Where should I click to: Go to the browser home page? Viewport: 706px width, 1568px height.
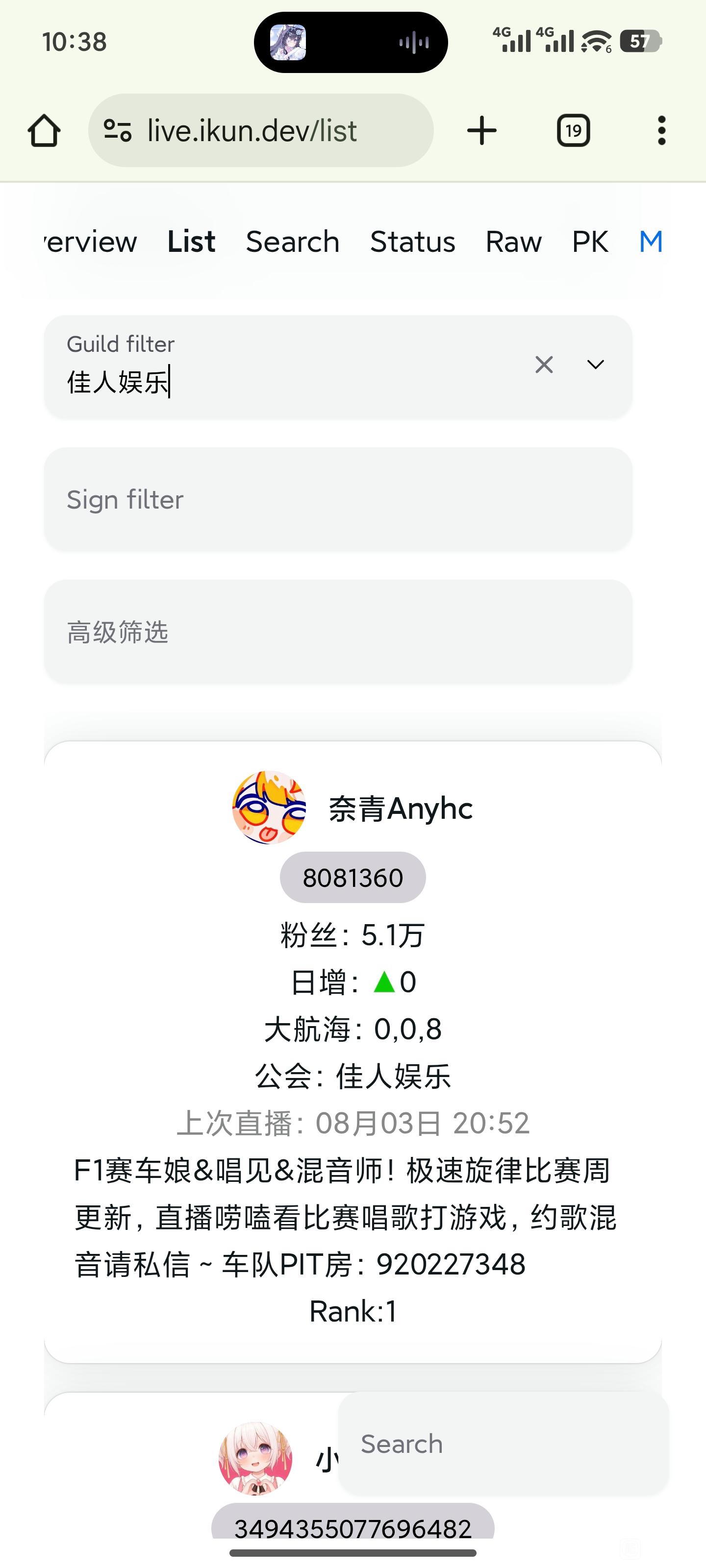(44, 131)
